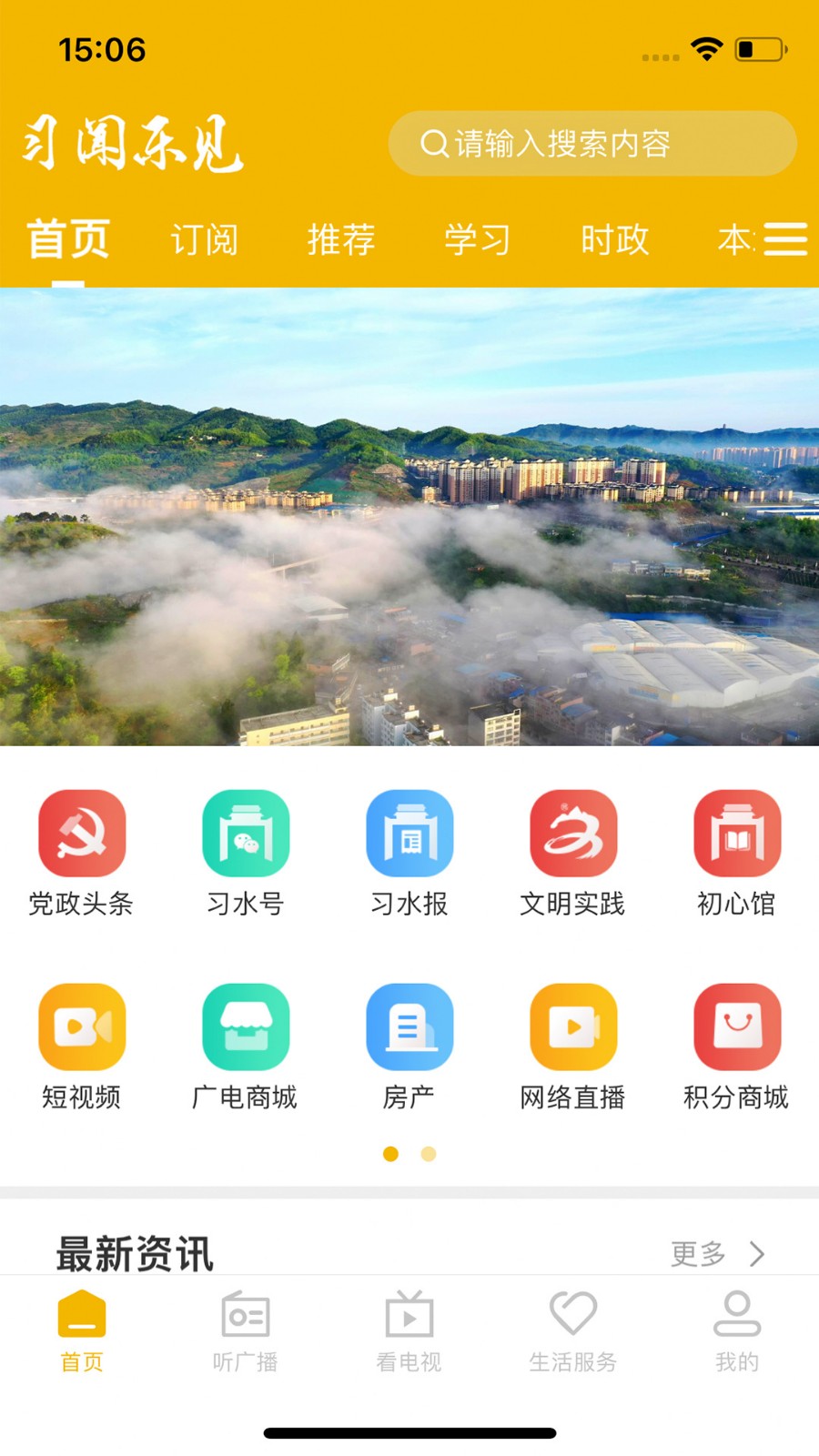Switch to the 推荐 tab
The image size is (819, 1456).
[341, 240]
